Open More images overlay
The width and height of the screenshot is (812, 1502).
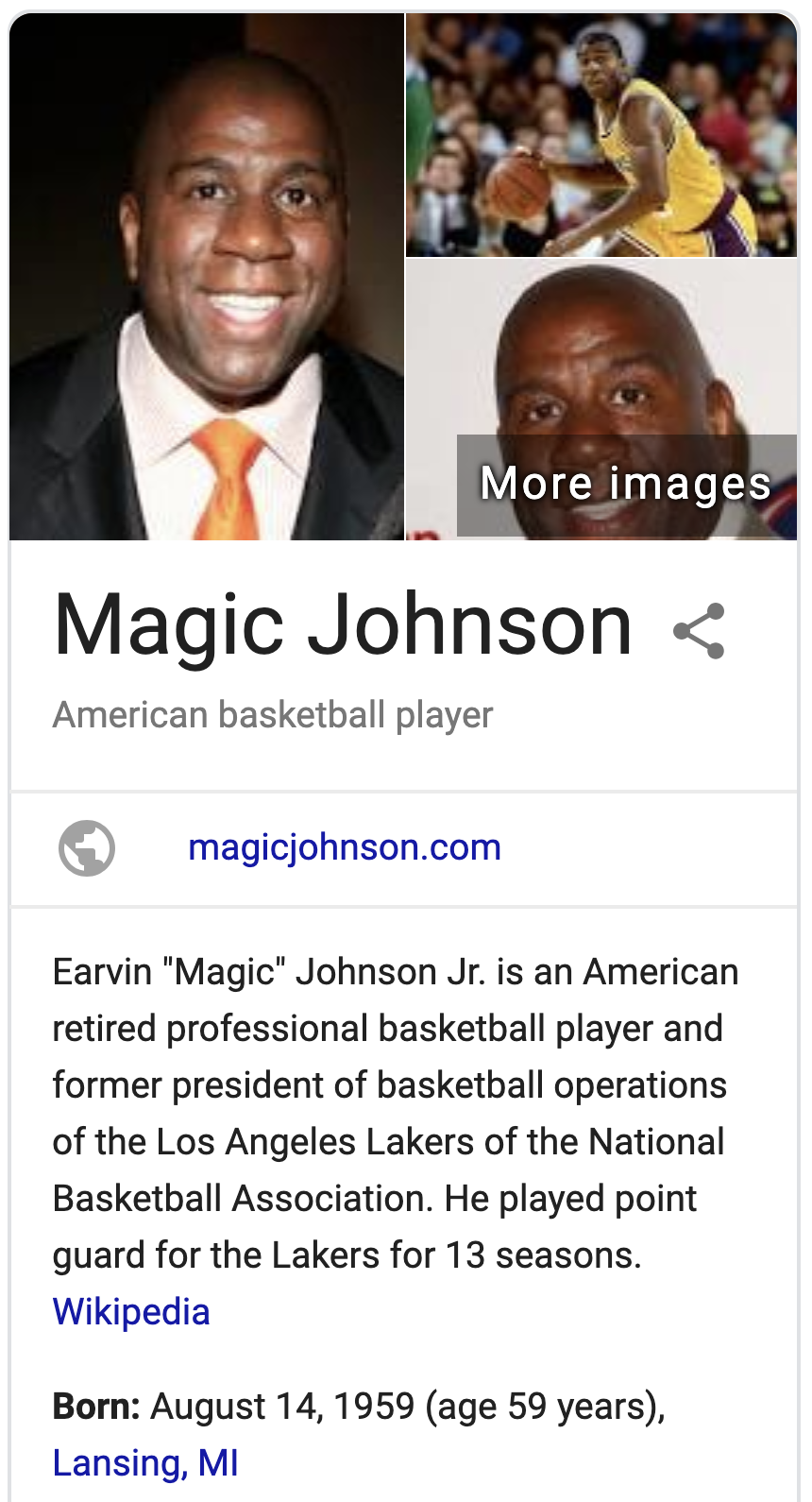pyautogui.click(x=626, y=485)
